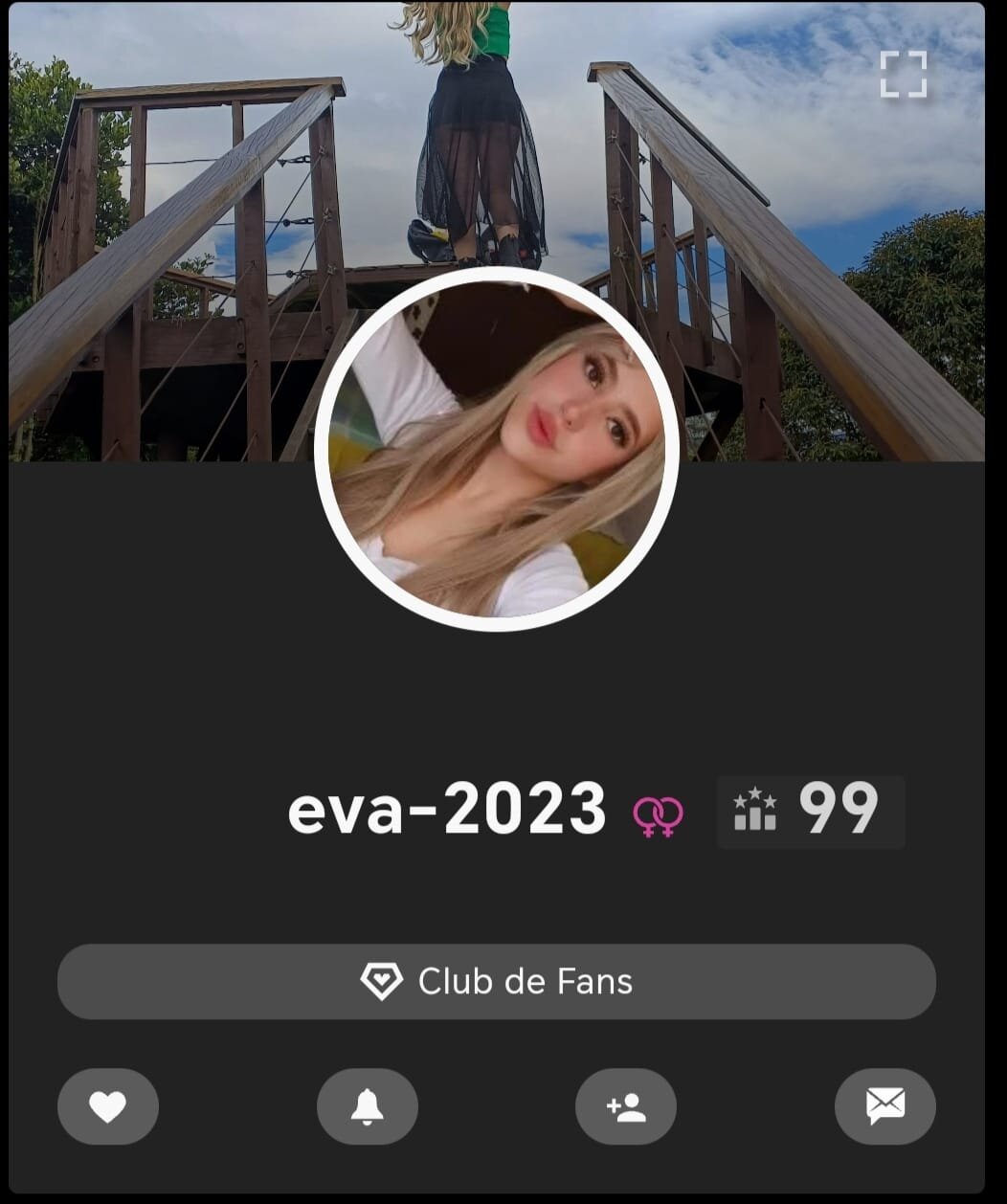This screenshot has height=1204, width=1007.
Task: Open eva-2023's round profile picture
Action: point(497,450)
